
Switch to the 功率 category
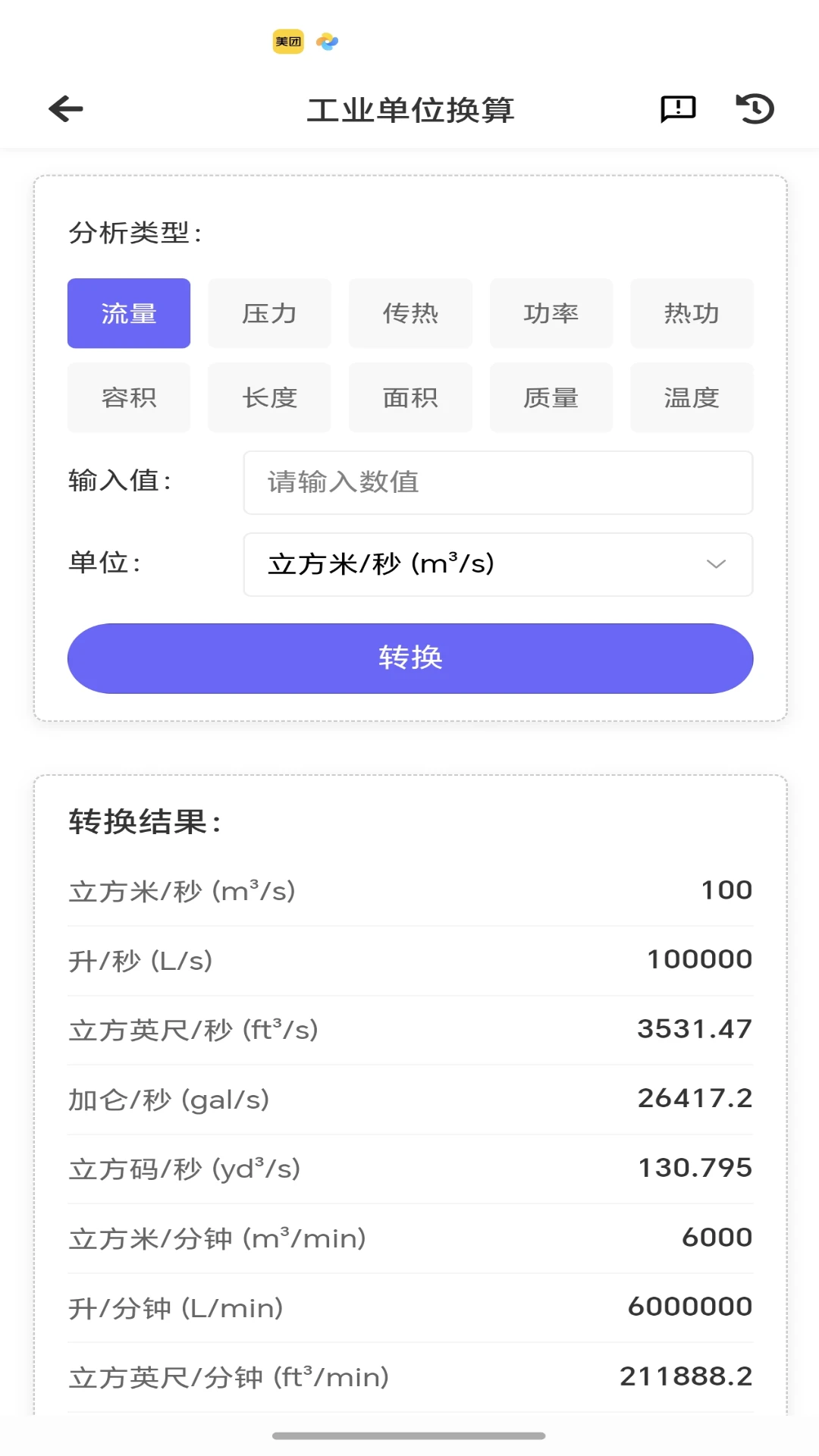pyautogui.click(x=551, y=313)
